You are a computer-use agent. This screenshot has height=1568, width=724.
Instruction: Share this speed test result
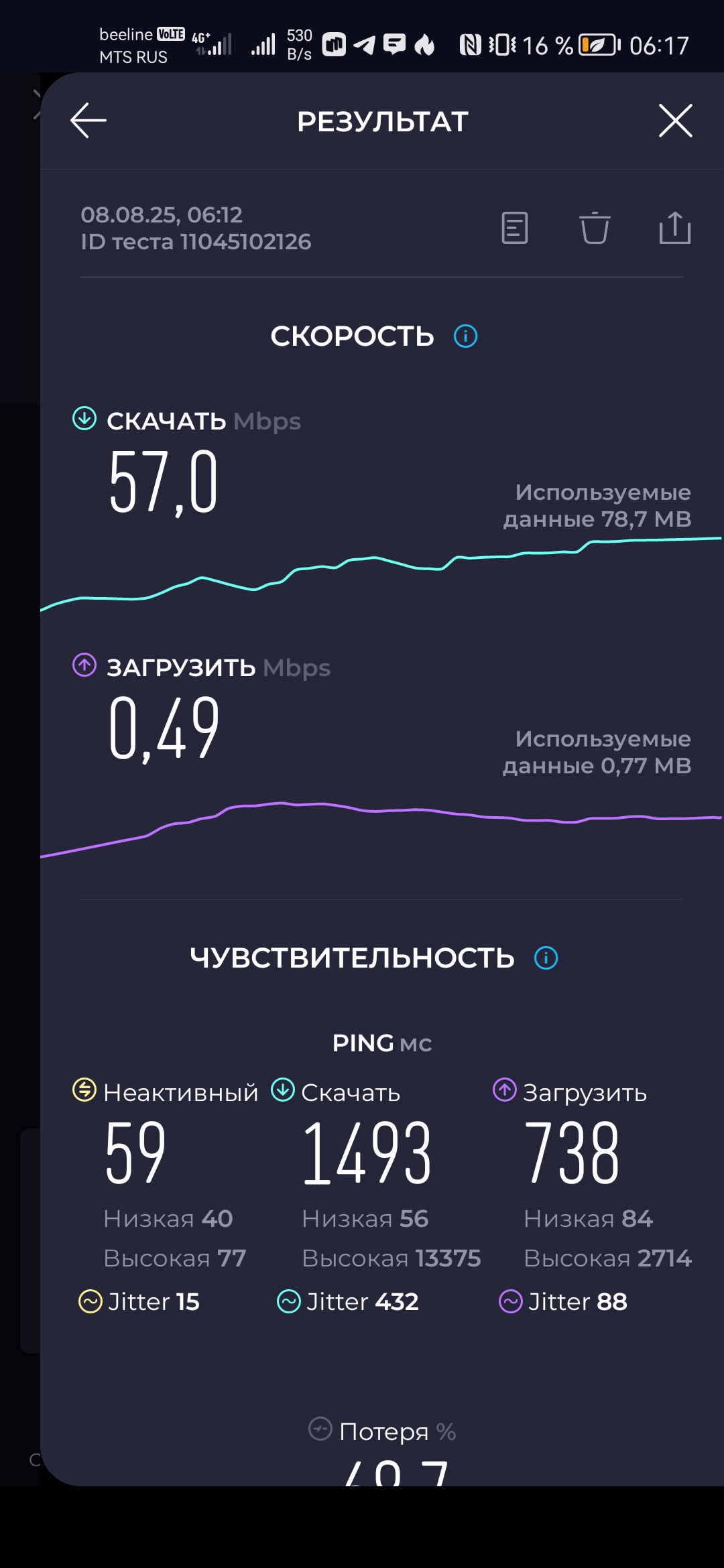click(x=675, y=228)
